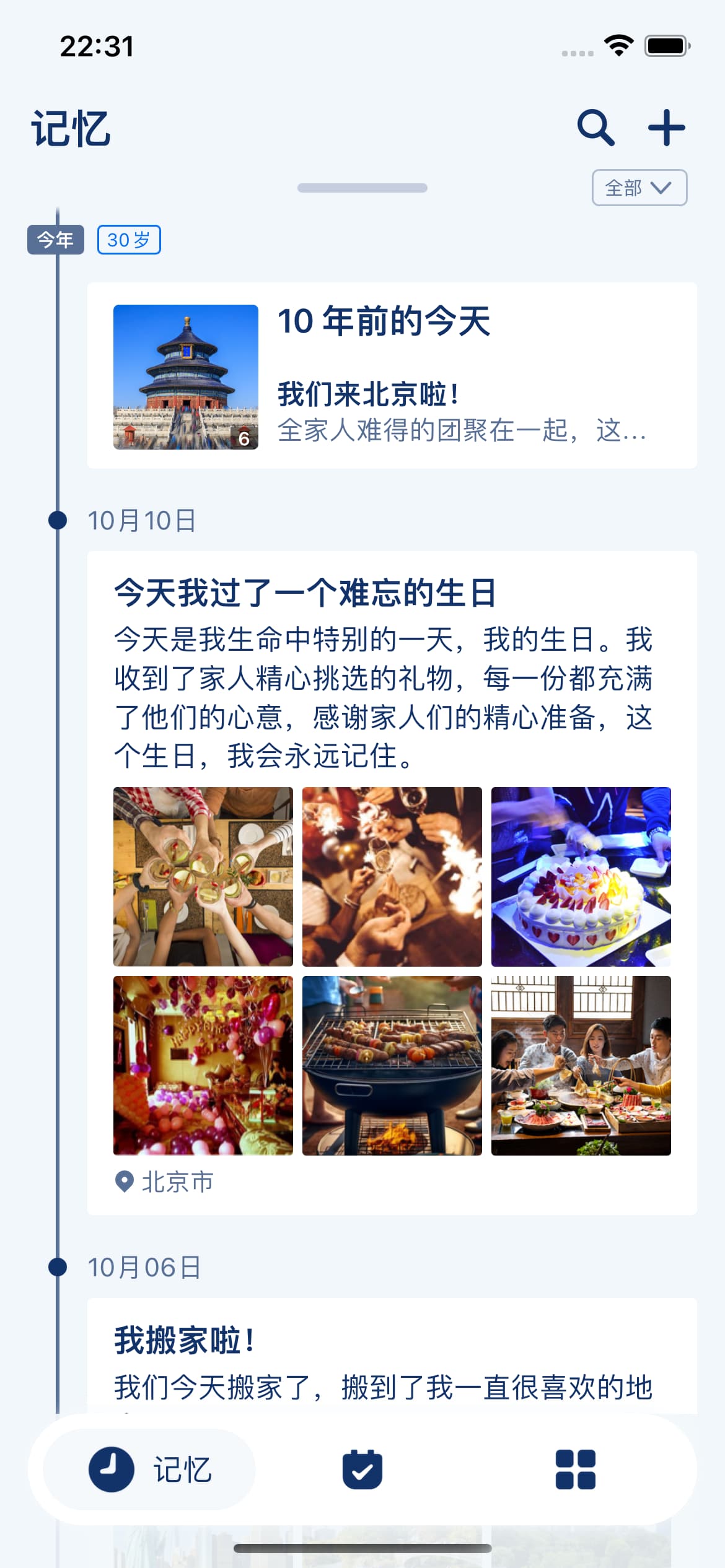Open the 10 年前的今天 memory card
The width and height of the screenshot is (725, 1568).
392,376
